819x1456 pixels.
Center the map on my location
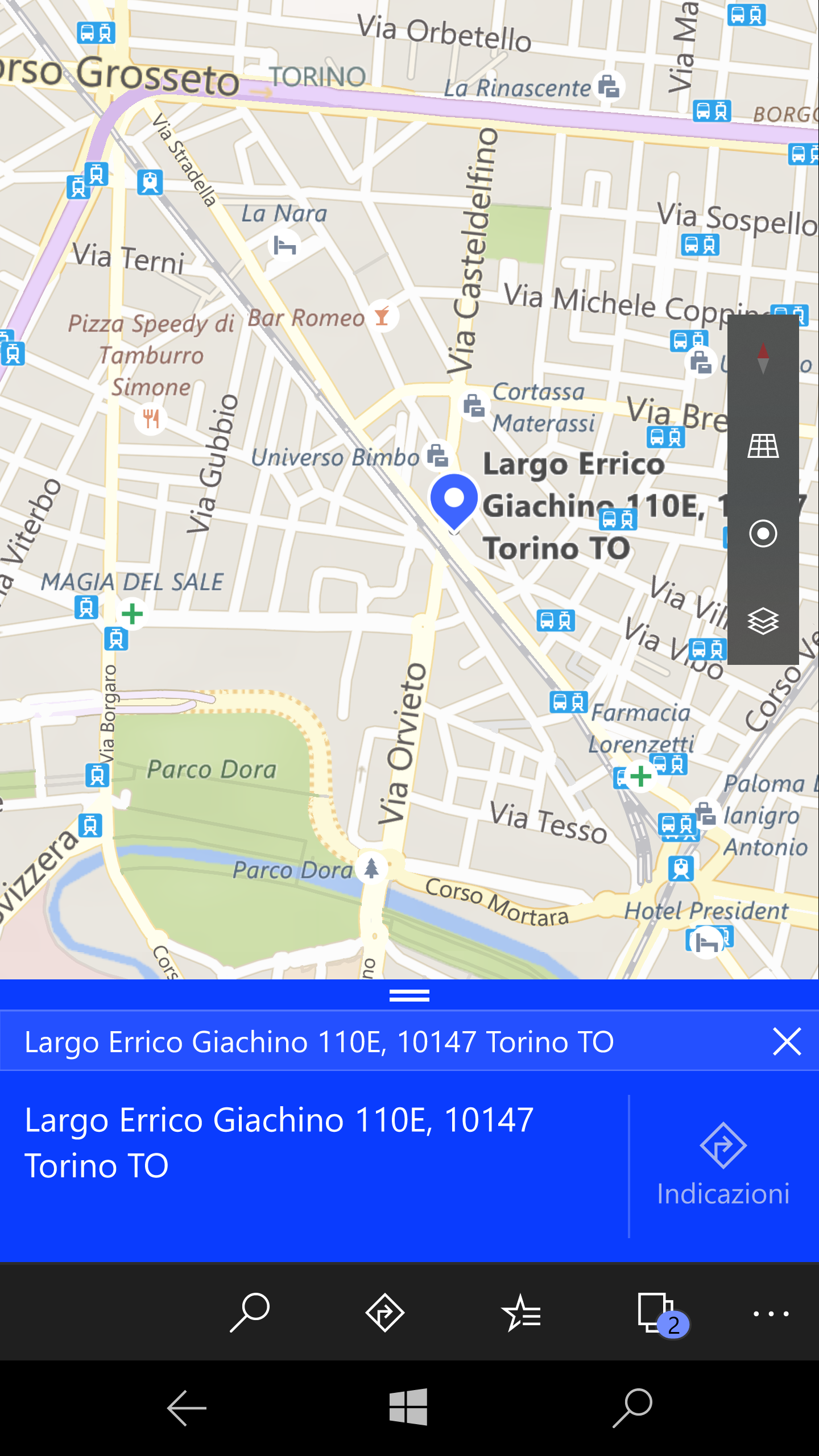pyautogui.click(x=763, y=533)
